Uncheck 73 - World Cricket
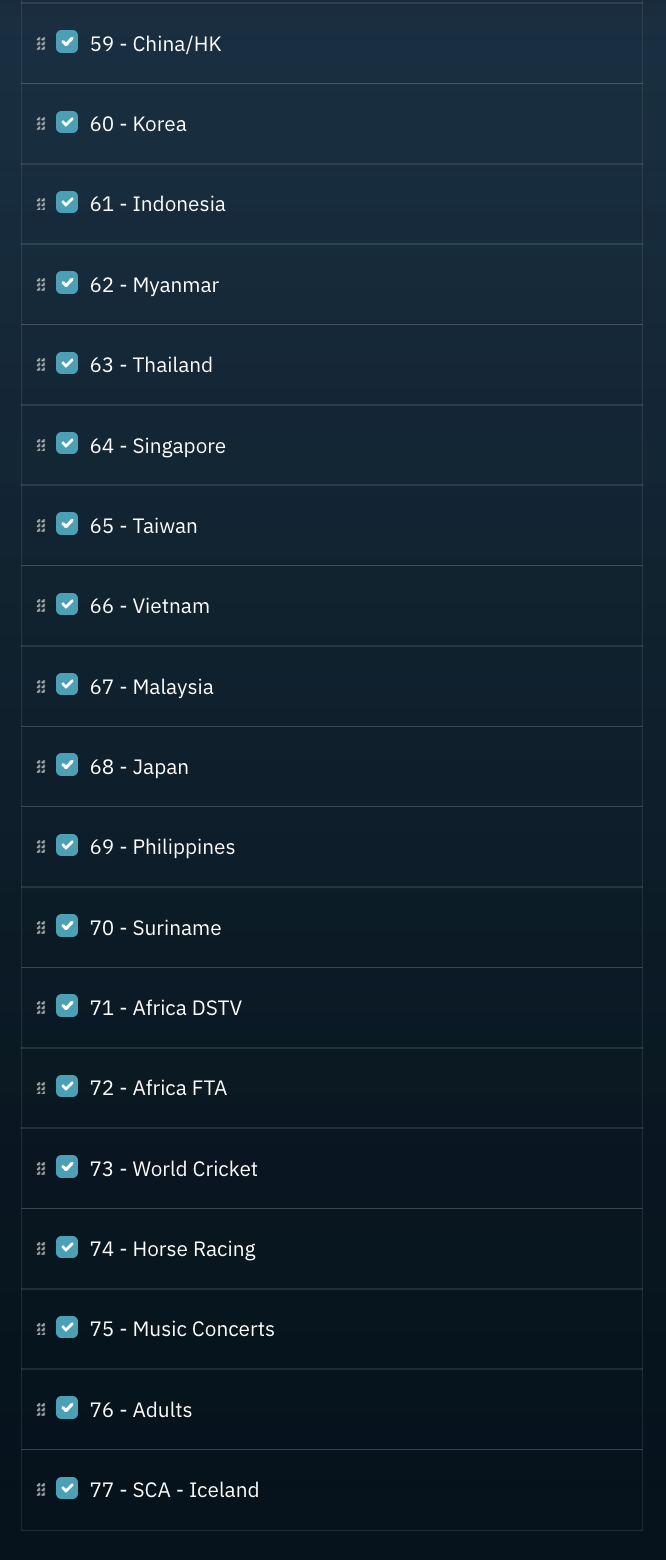Image resolution: width=666 pixels, height=1560 pixels. click(67, 1167)
